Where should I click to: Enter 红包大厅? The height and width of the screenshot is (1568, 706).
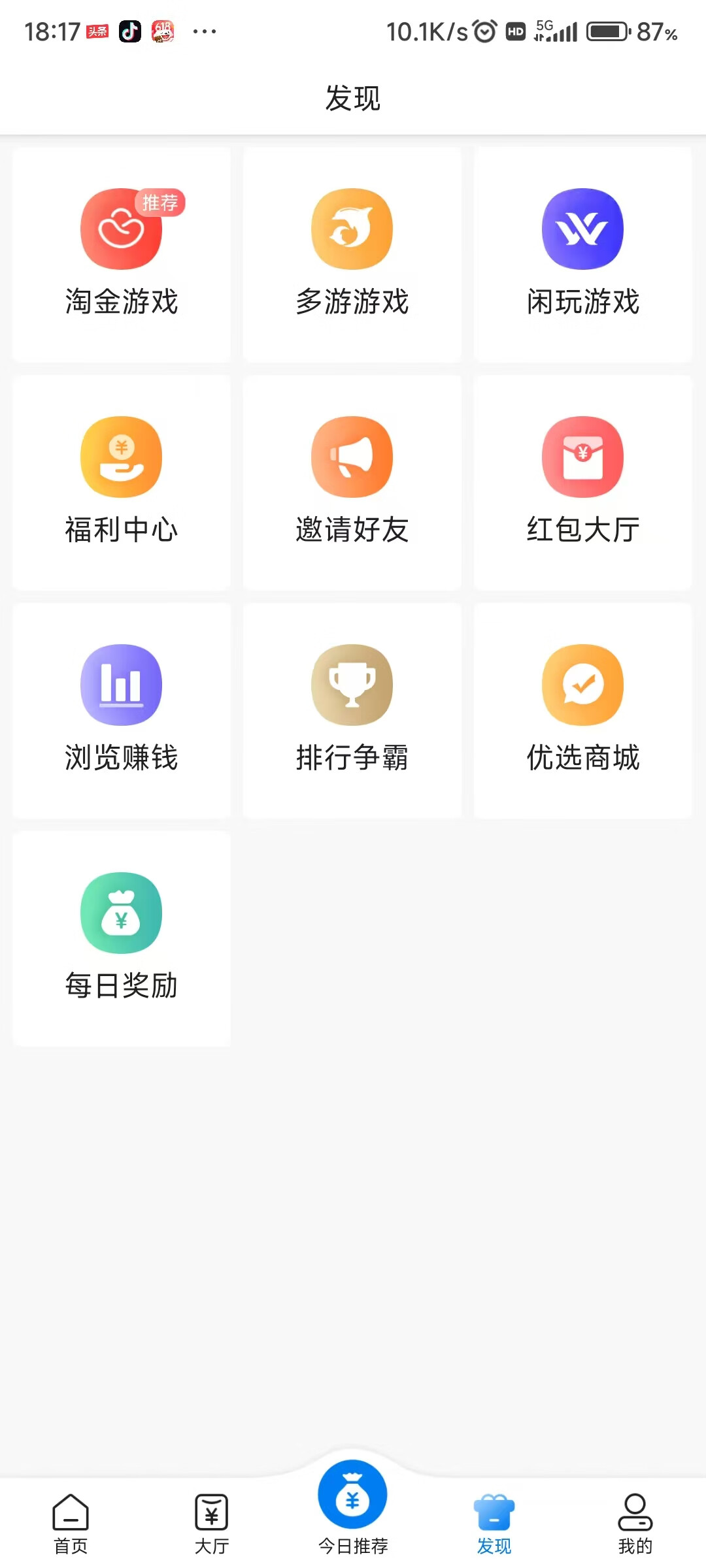tap(583, 483)
